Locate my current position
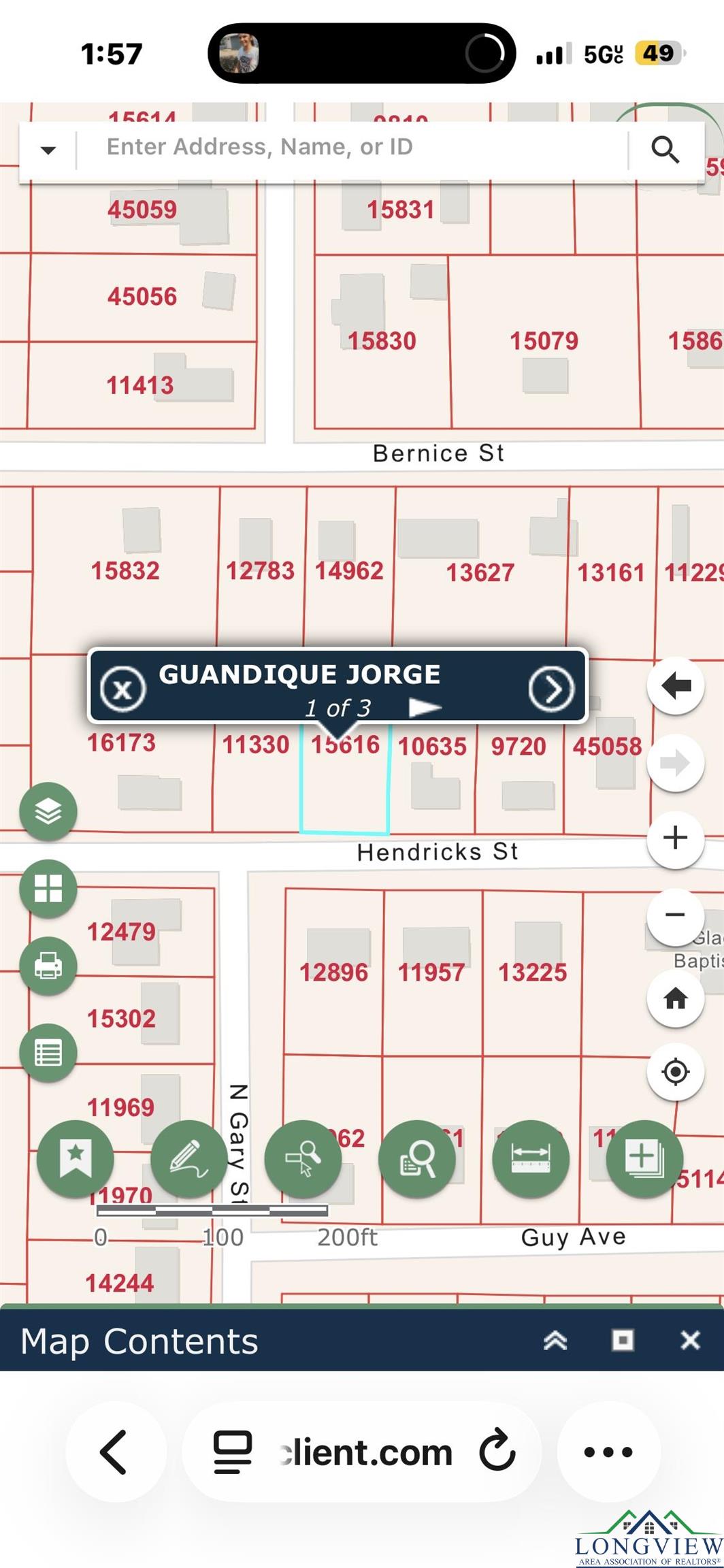Image resolution: width=724 pixels, height=1568 pixels. point(675,1072)
